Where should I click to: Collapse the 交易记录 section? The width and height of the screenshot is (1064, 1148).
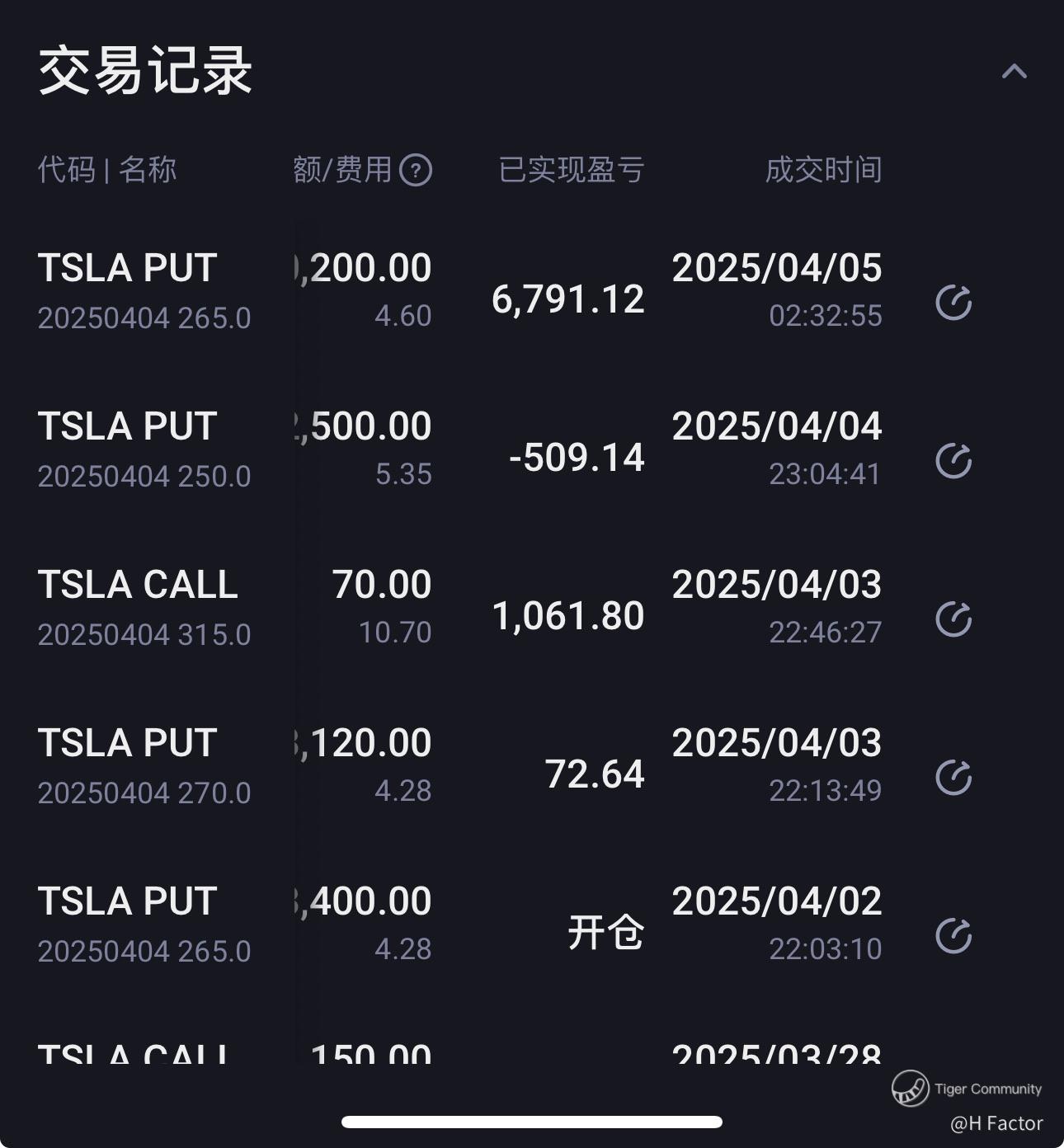pyautogui.click(x=1014, y=72)
